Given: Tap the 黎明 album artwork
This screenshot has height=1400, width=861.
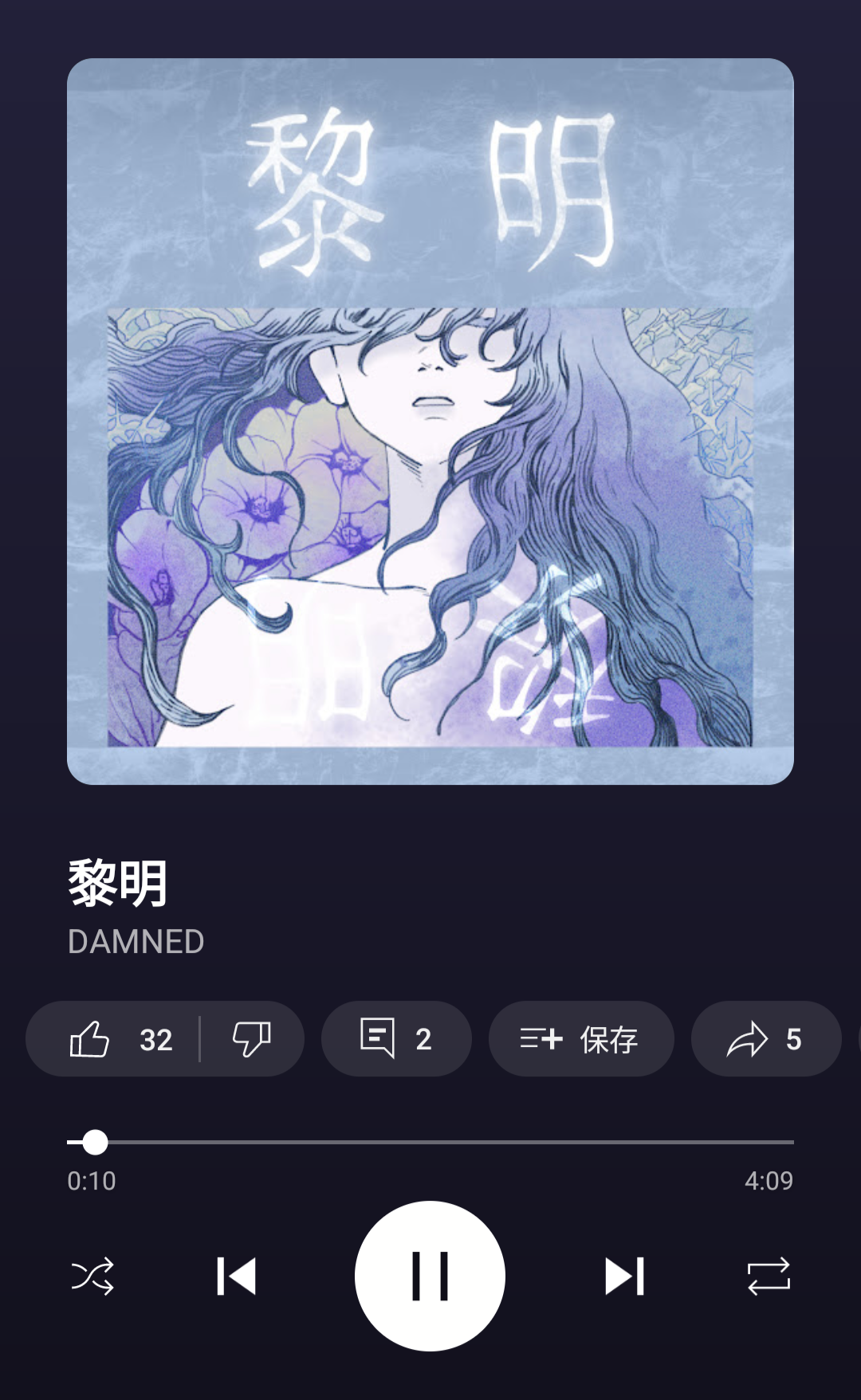Looking at the screenshot, I should click(x=431, y=421).
